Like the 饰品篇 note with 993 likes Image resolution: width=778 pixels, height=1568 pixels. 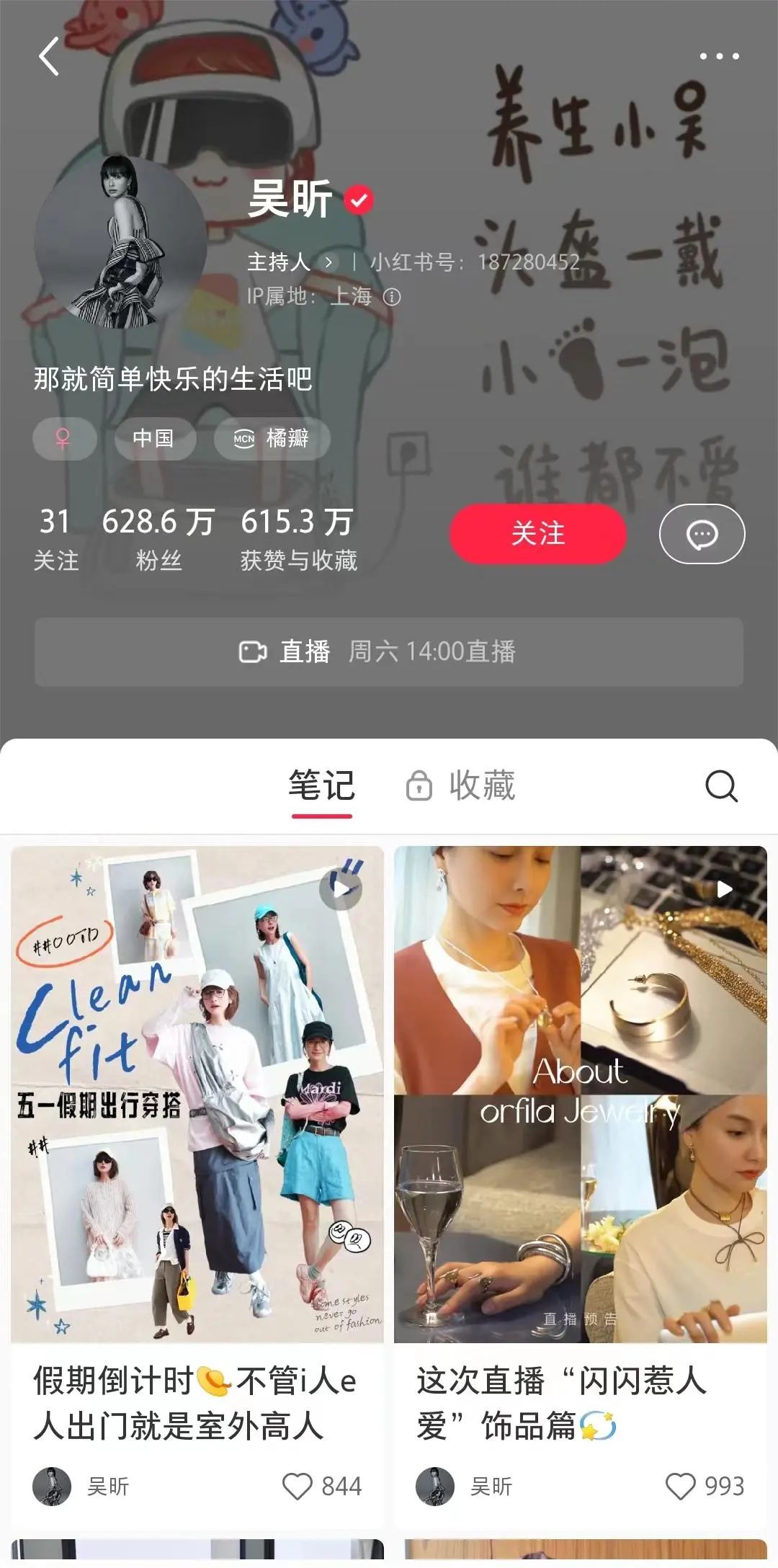click(680, 1486)
